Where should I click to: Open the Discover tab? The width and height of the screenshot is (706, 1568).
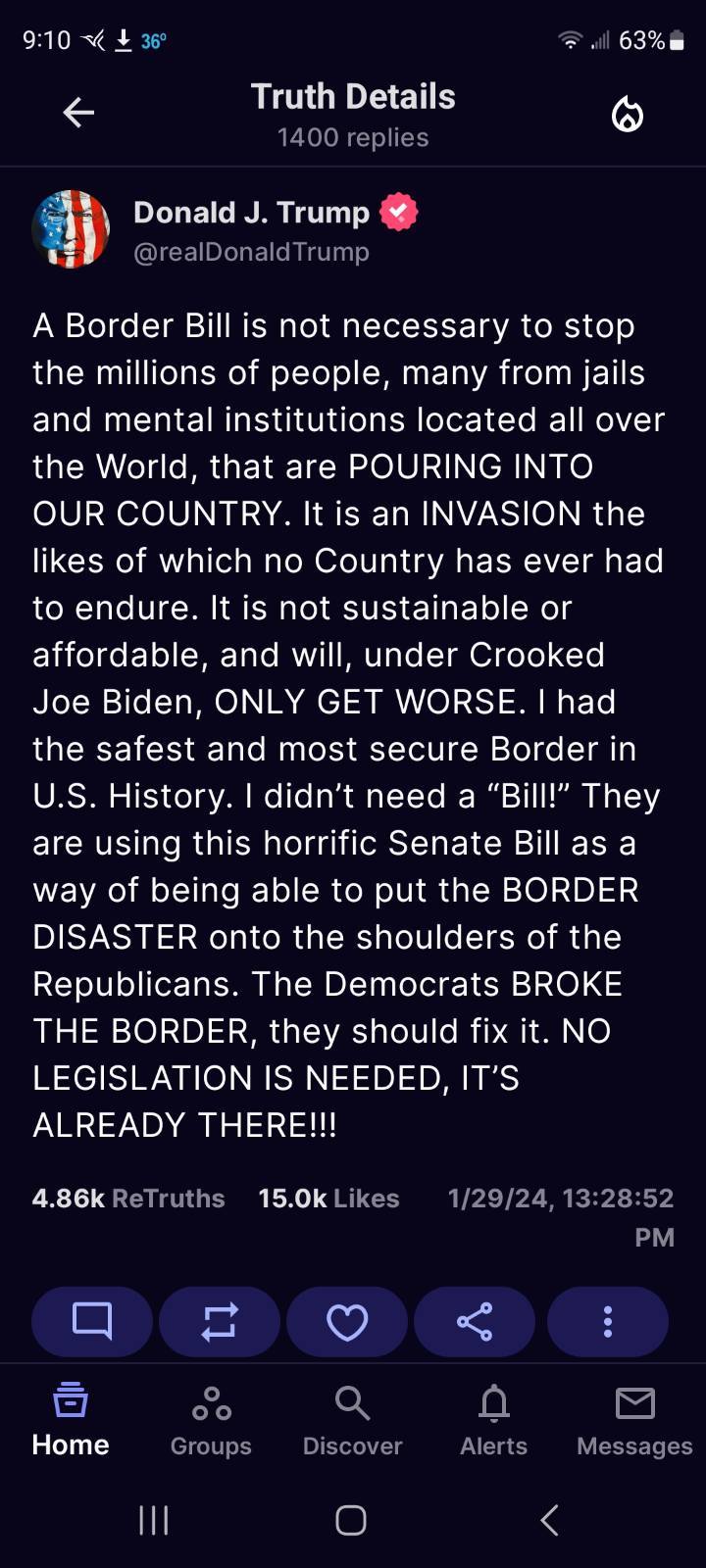(x=353, y=1421)
